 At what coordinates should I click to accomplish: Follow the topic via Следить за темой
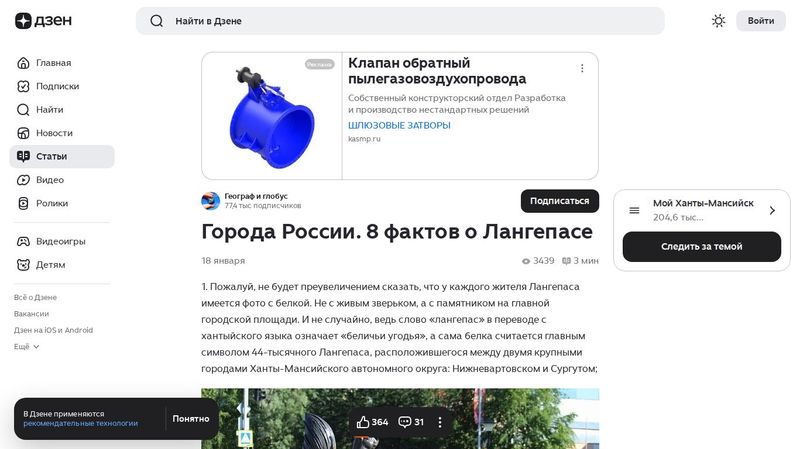701,247
